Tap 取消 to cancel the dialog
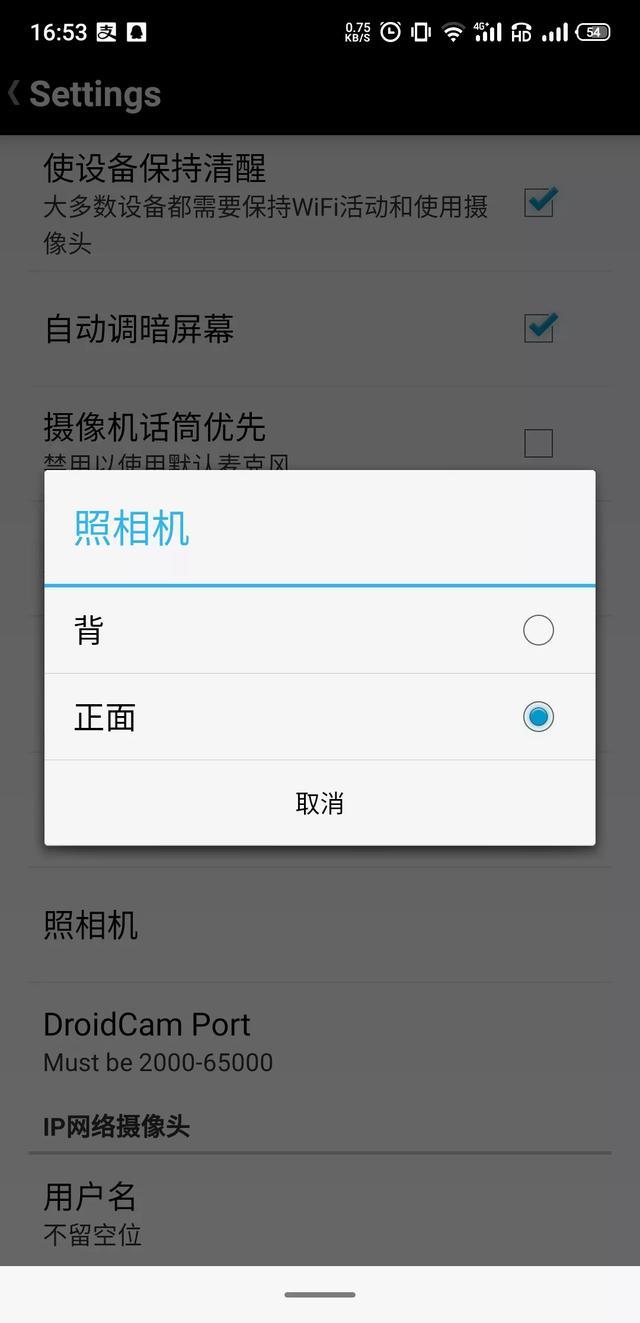The height and width of the screenshot is (1323, 640). click(319, 803)
